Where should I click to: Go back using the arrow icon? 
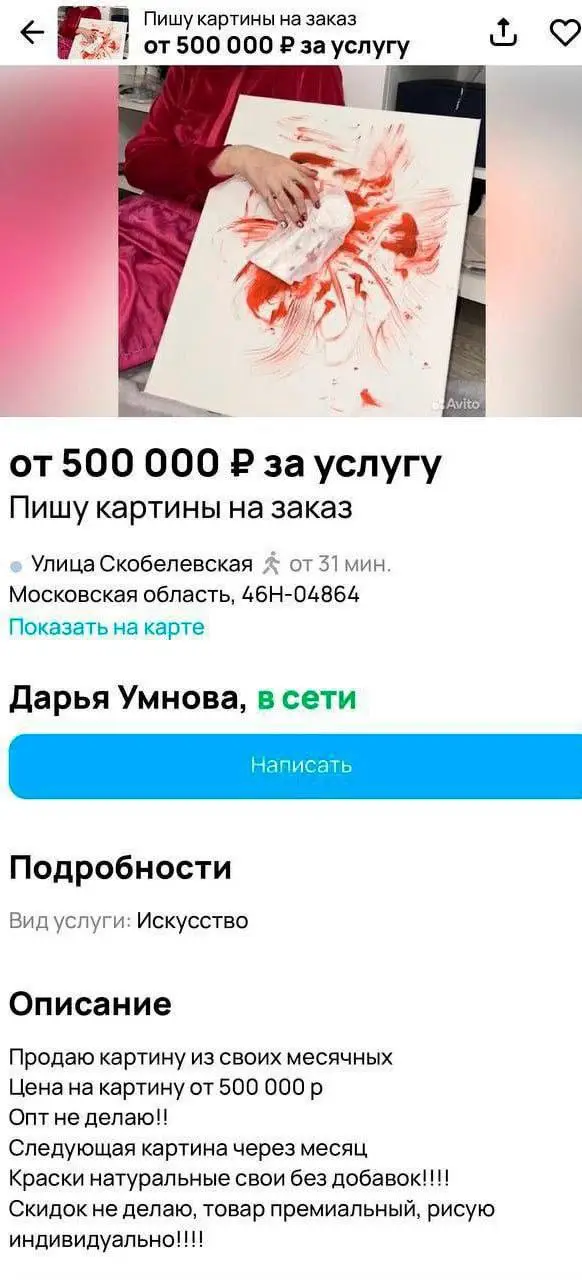point(31,32)
